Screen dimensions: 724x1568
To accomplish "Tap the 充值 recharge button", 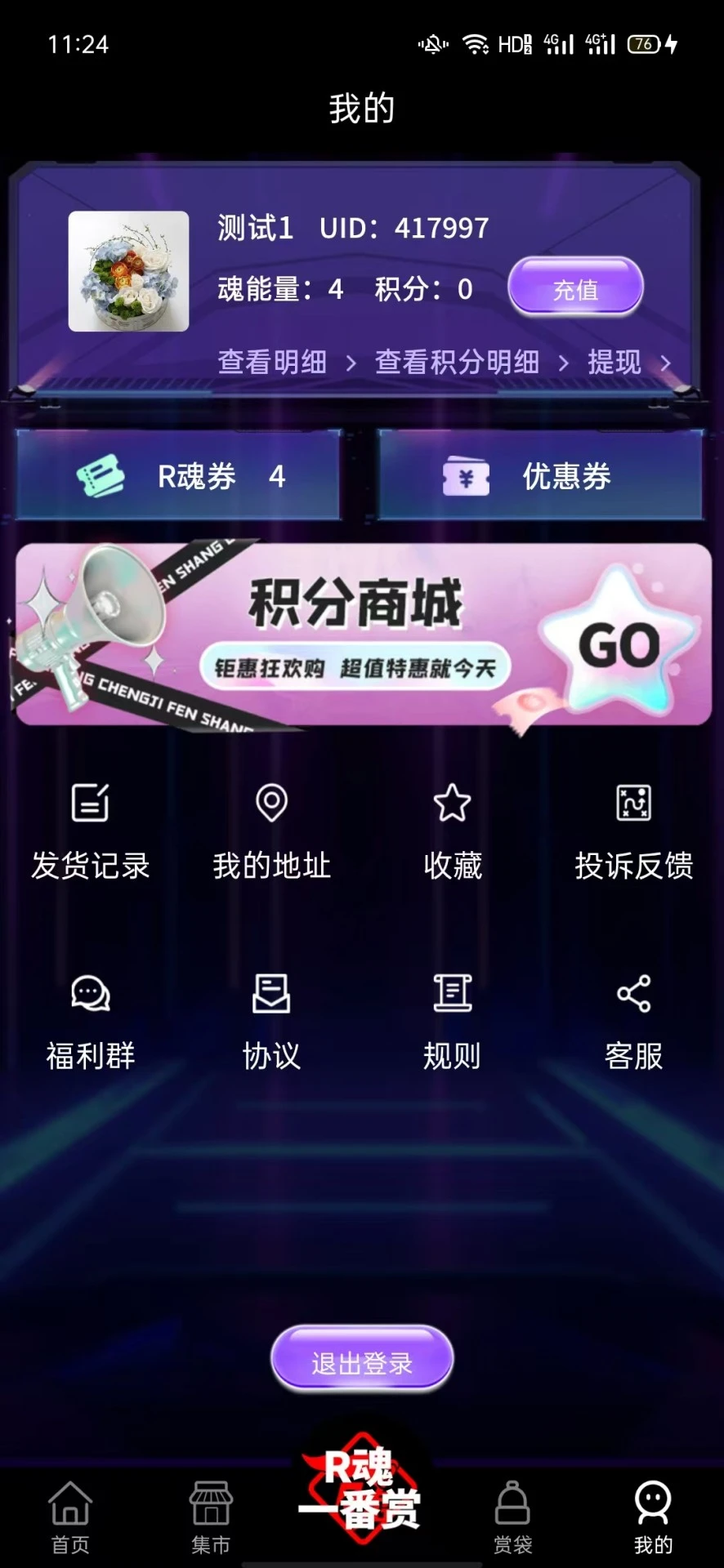I will point(575,289).
